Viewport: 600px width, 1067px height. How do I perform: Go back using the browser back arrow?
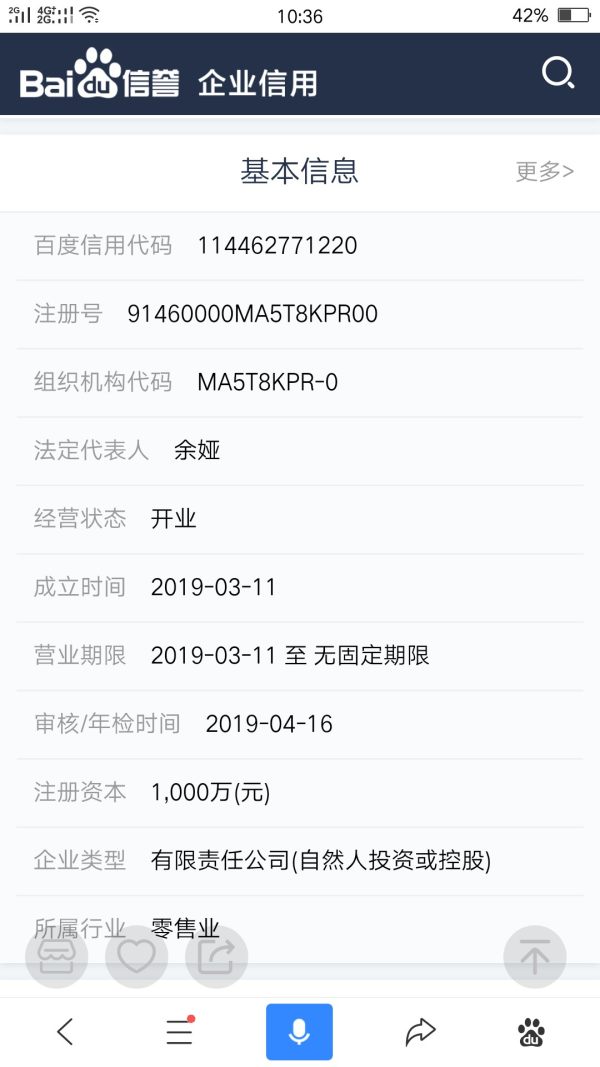click(x=65, y=1031)
